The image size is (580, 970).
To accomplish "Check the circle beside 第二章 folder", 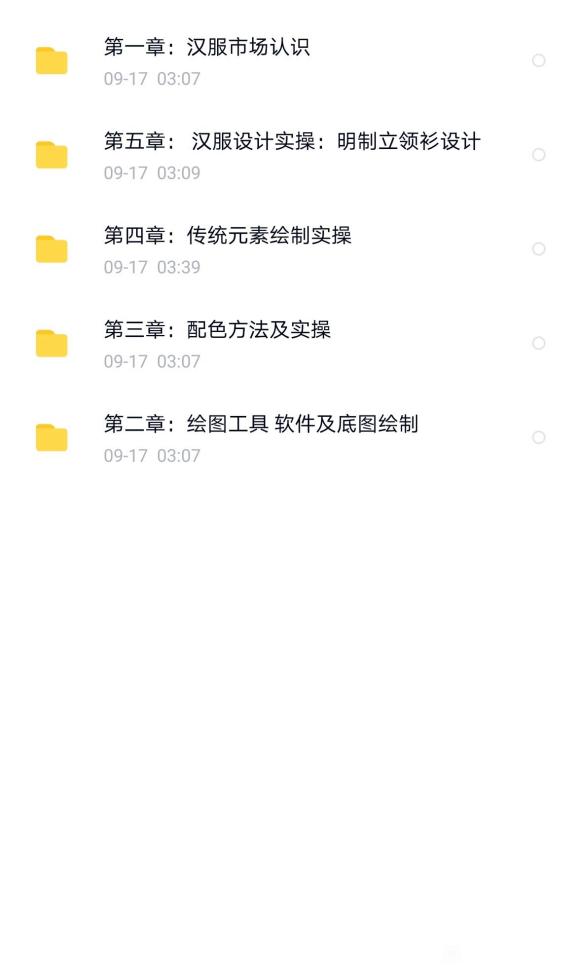I will click(539, 437).
